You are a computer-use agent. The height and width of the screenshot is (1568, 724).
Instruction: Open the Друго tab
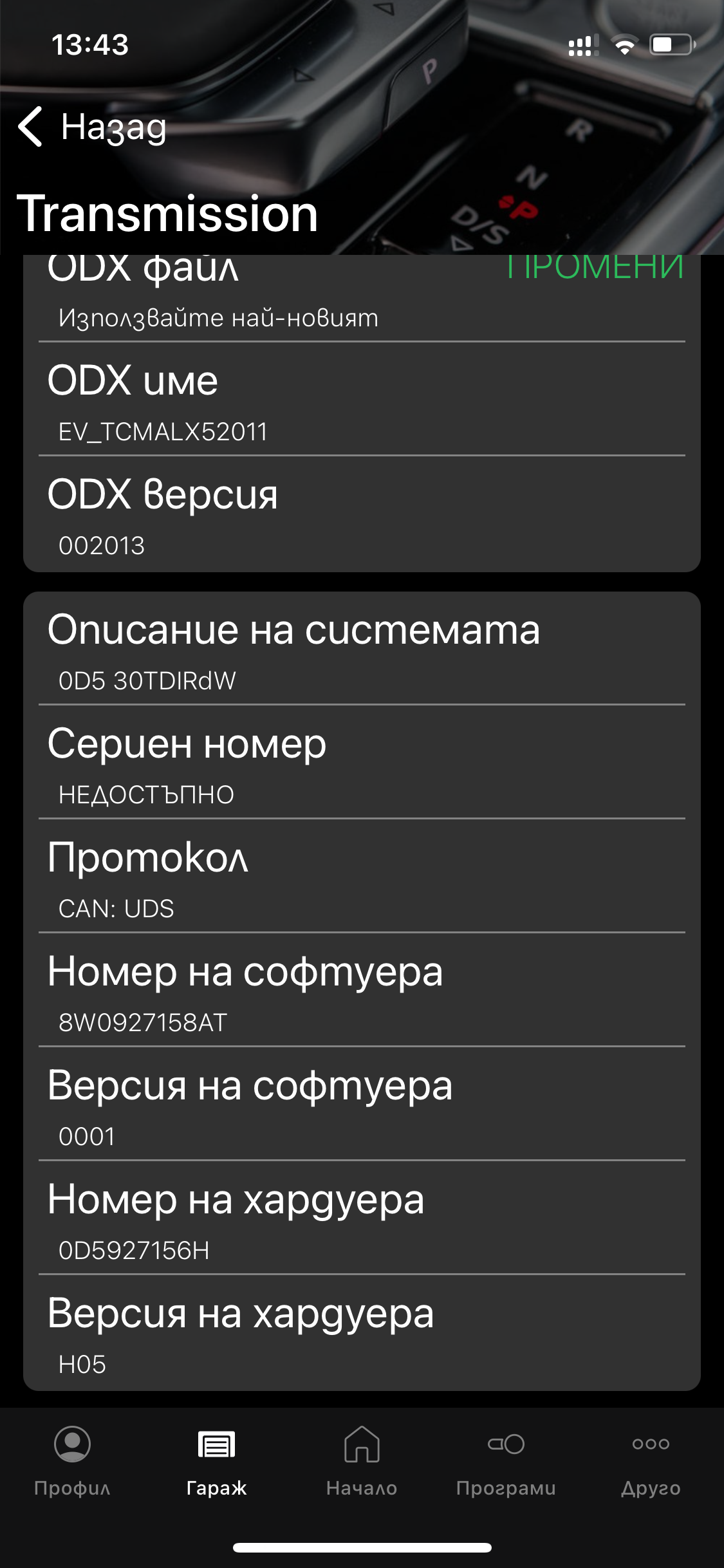click(651, 1462)
